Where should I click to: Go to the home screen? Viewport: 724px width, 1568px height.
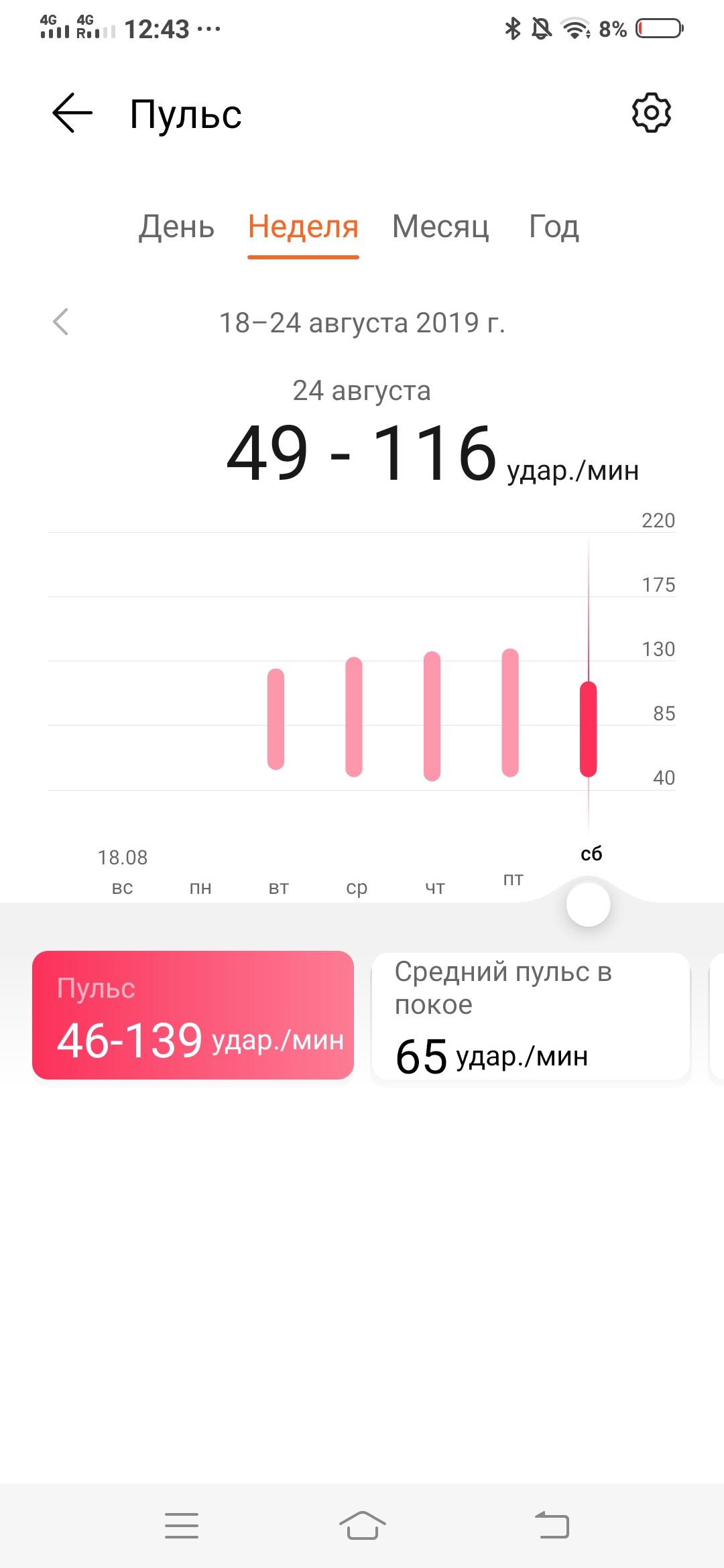click(x=362, y=1525)
